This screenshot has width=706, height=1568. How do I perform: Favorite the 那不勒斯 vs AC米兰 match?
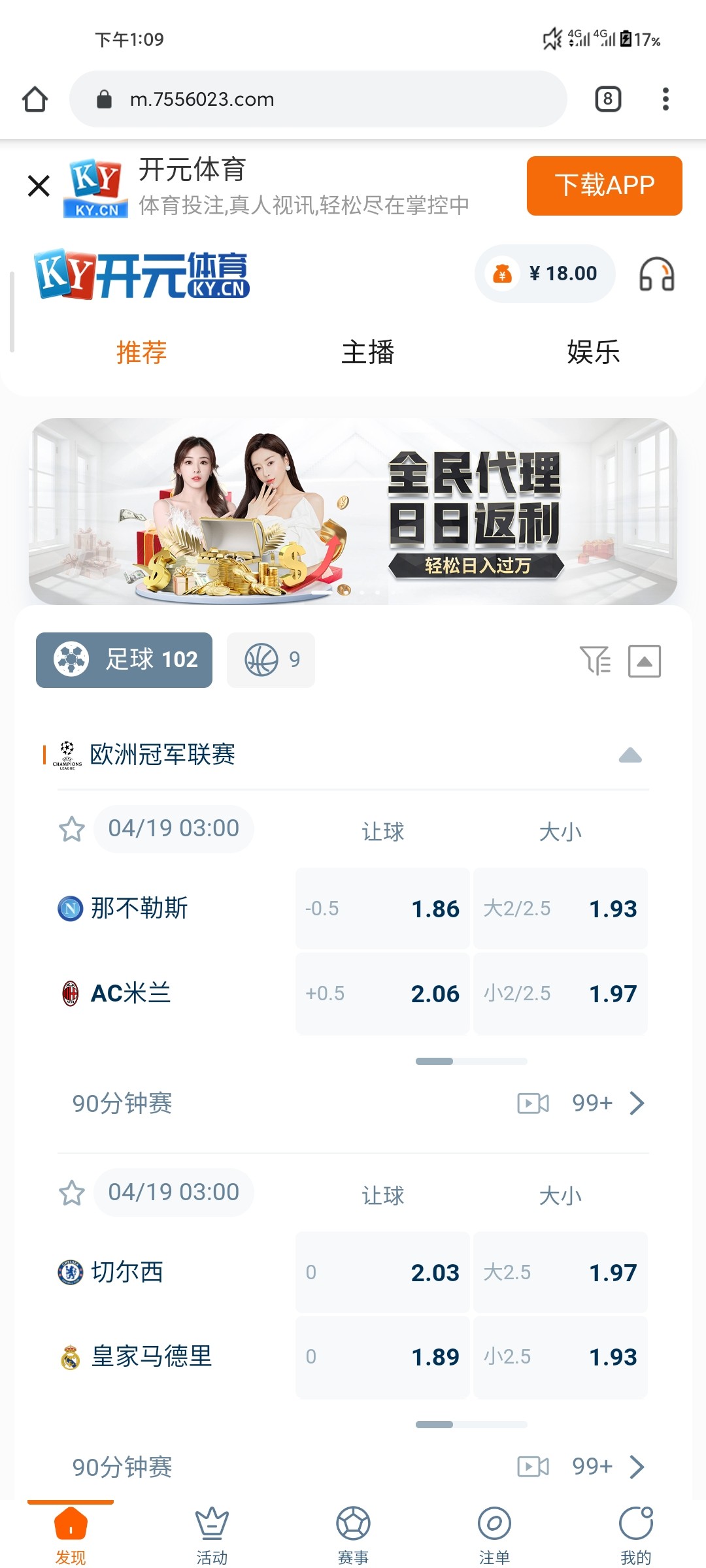tap(72, 829)
